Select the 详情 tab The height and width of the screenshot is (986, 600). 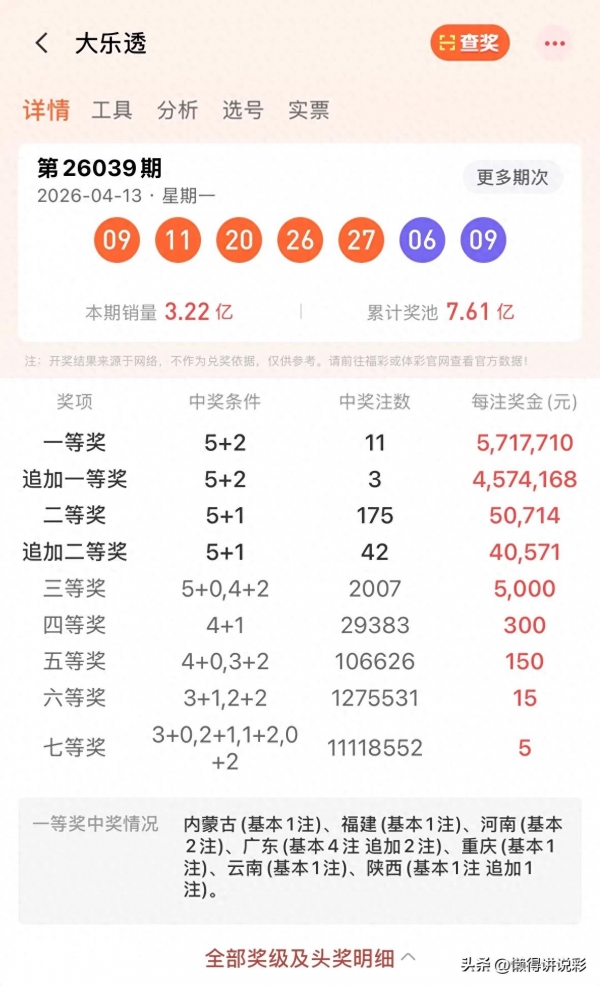click(x=46, y=110)
